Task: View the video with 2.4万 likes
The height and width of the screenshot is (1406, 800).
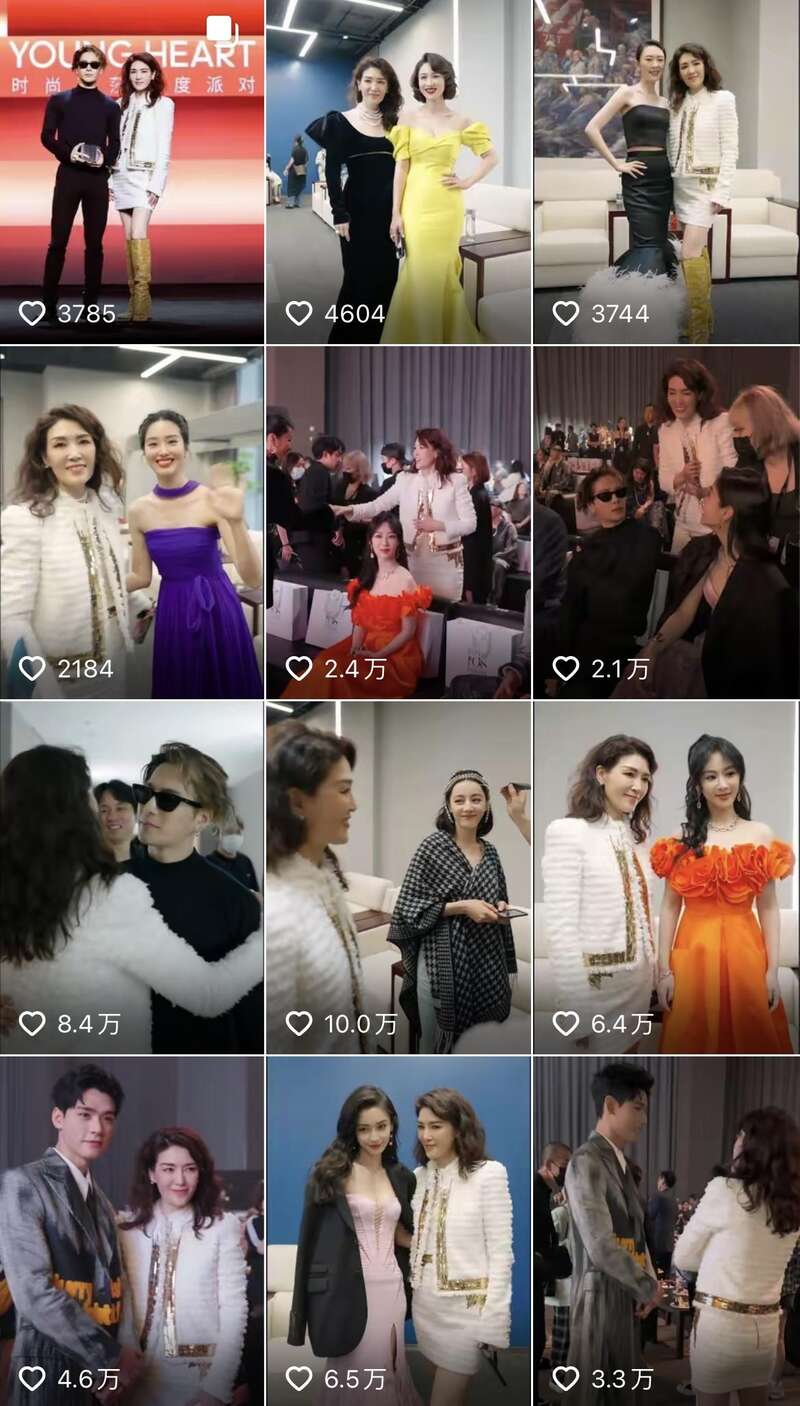Action: 398,522
